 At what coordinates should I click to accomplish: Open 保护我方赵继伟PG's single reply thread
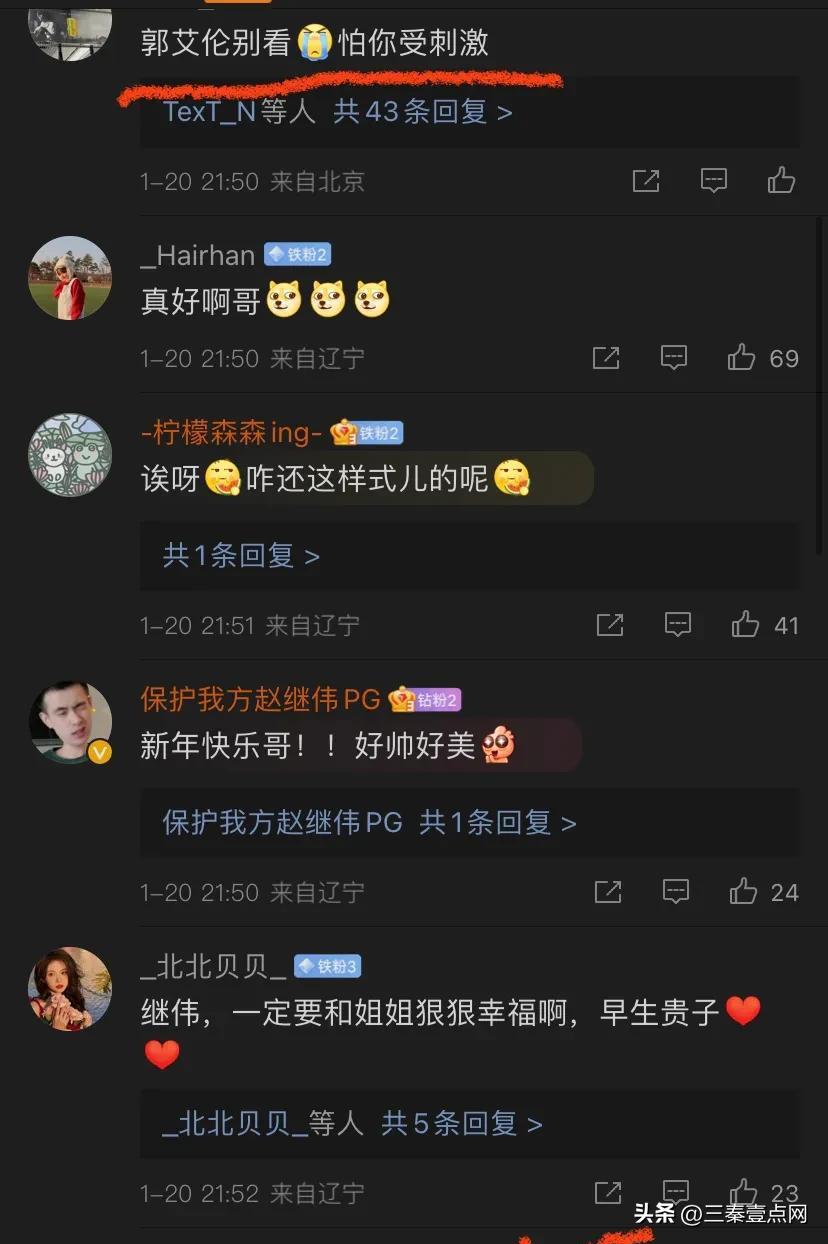point(366,822)
